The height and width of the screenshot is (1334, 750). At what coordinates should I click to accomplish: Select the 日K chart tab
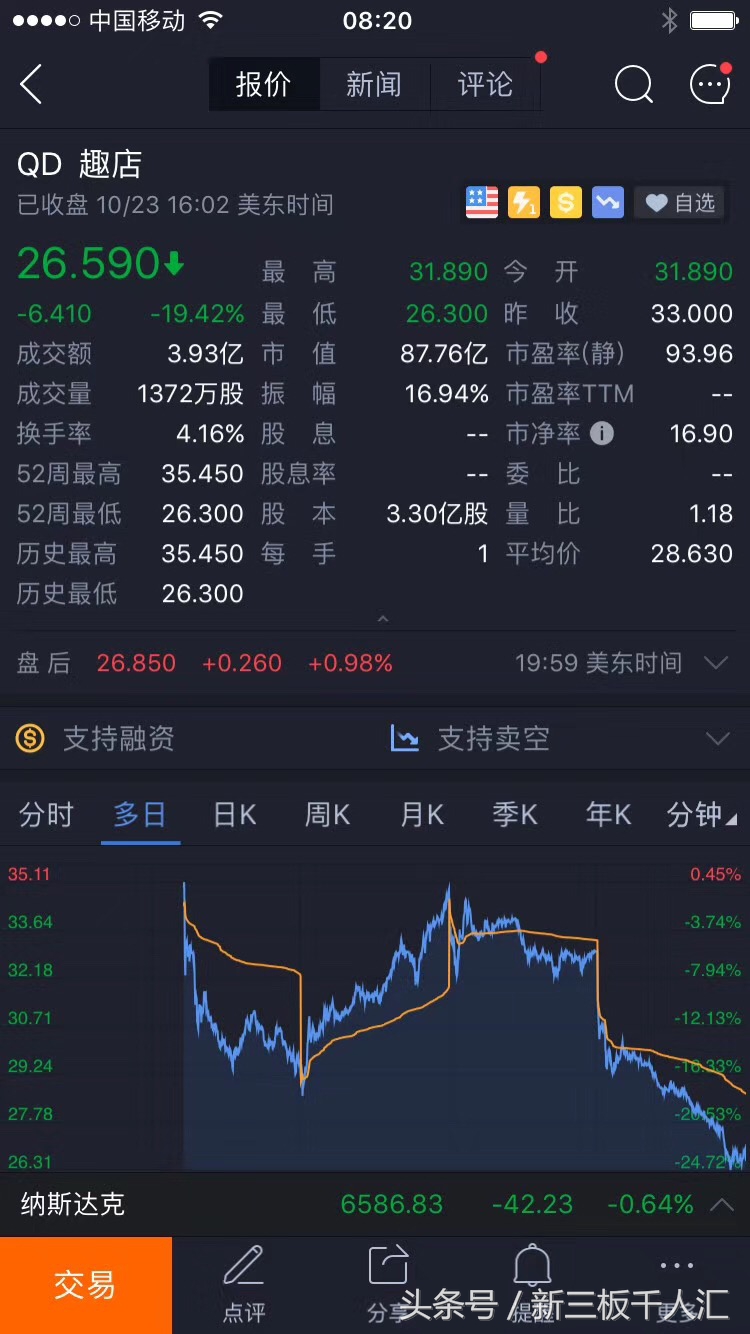pos(233,815)
